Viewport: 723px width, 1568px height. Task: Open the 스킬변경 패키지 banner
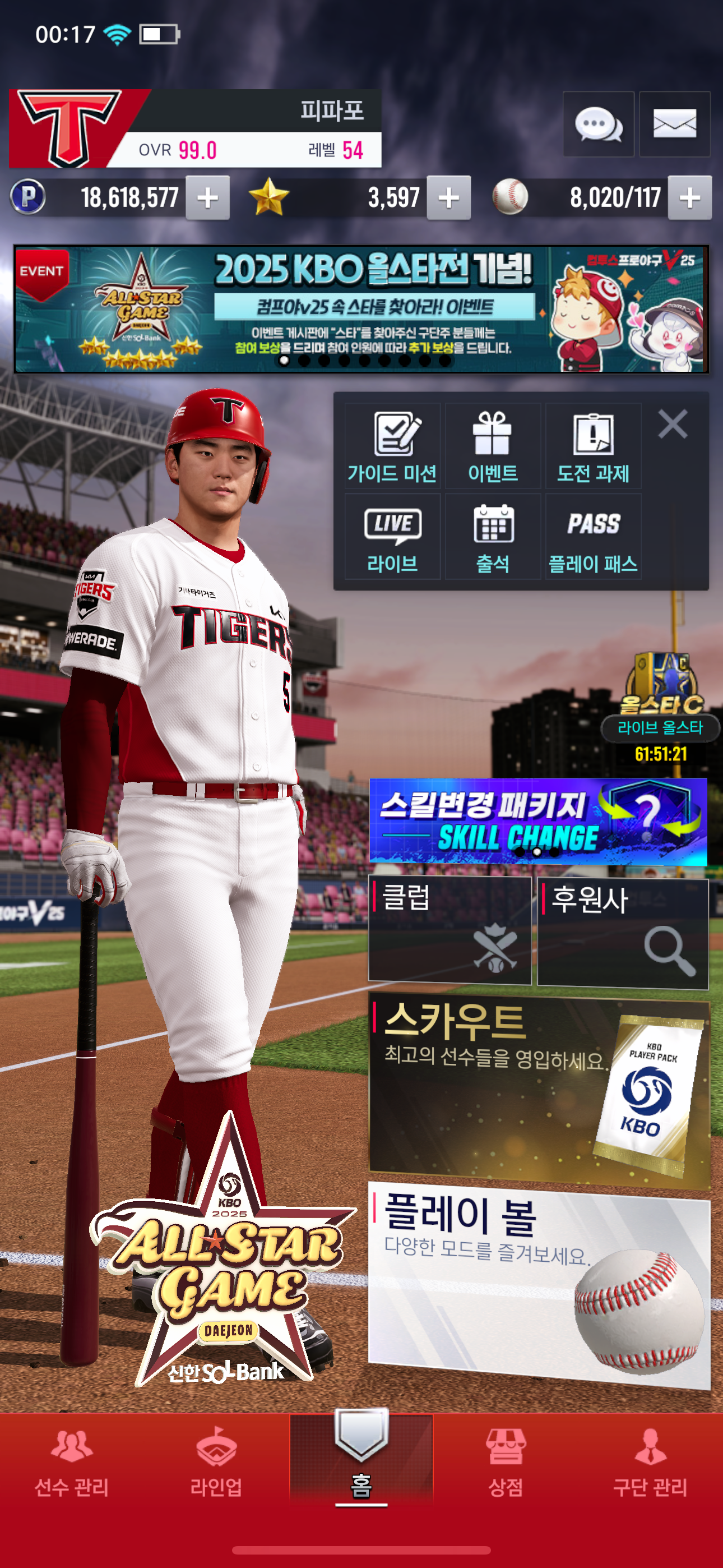tap(538, 820)
